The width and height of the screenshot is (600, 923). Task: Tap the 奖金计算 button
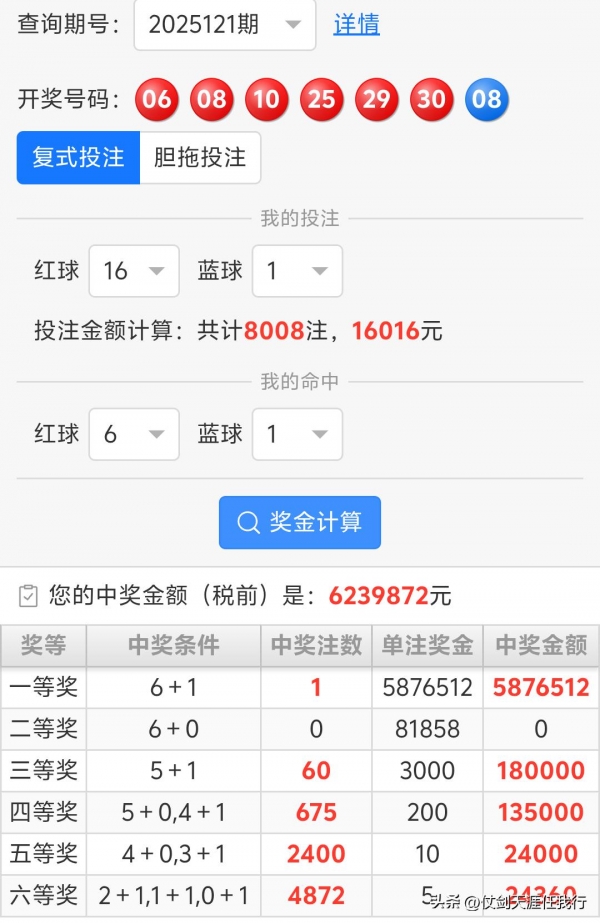(x=300, y=522)
